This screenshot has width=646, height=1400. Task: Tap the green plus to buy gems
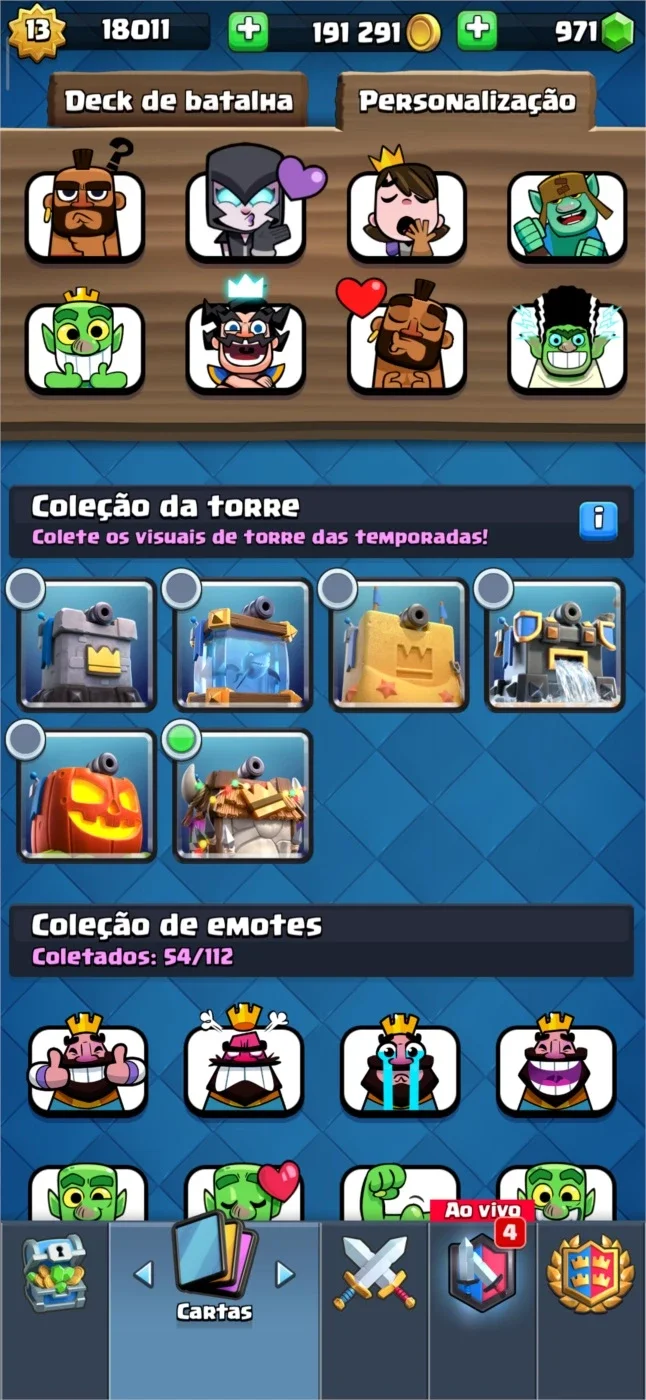click(x=478, y=32)
